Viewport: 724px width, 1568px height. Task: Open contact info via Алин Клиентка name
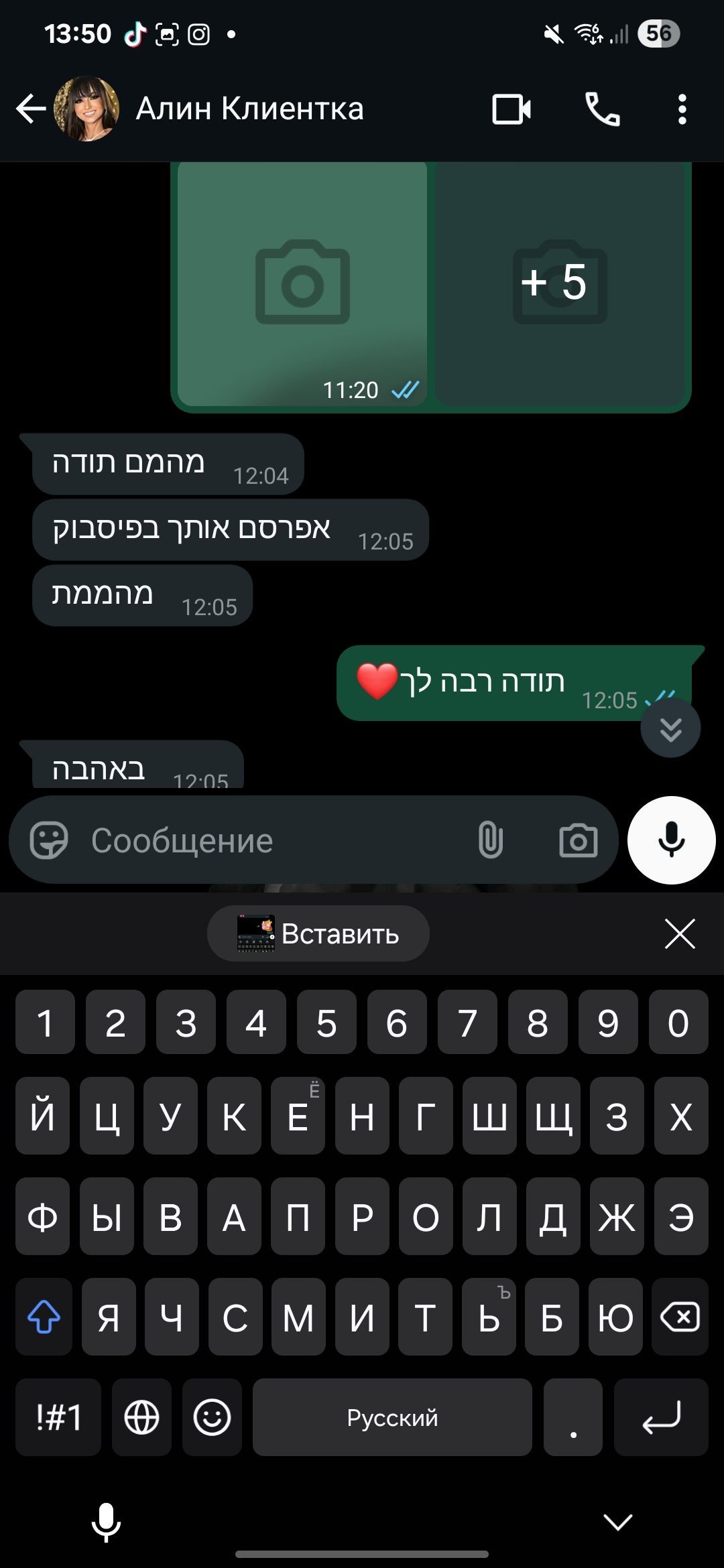249,109
